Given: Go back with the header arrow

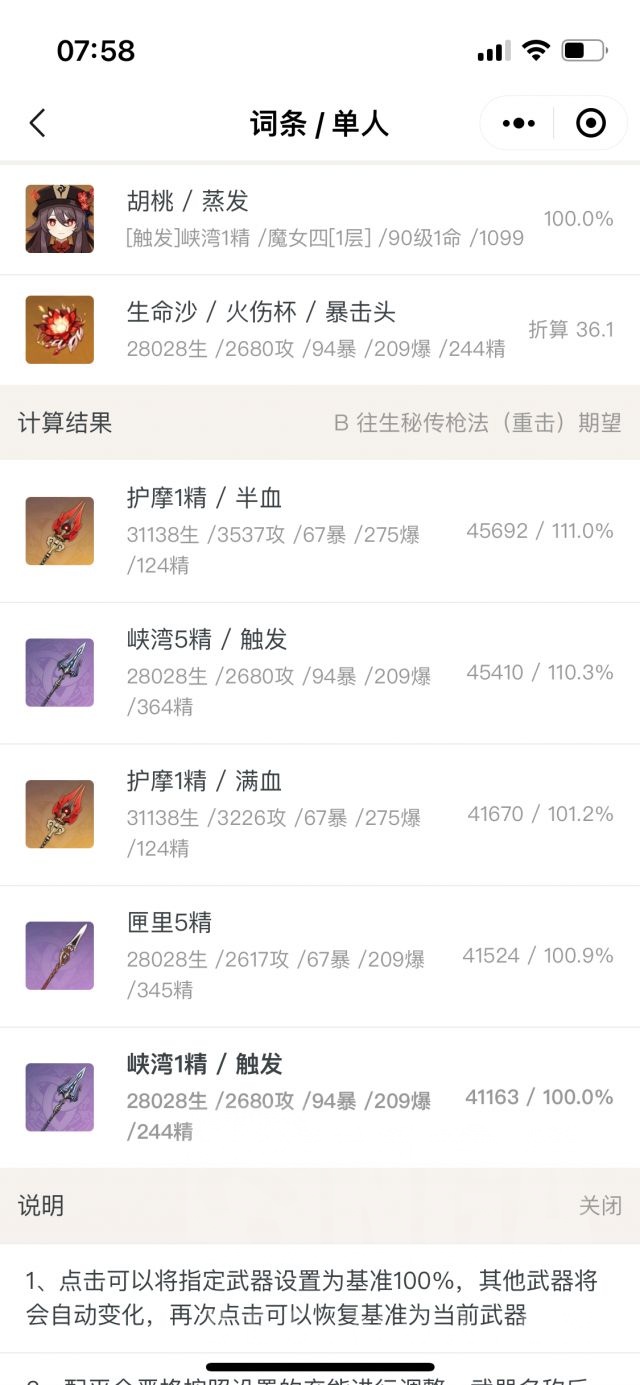Looking at the screenshot, I should [x=38, y=124].
